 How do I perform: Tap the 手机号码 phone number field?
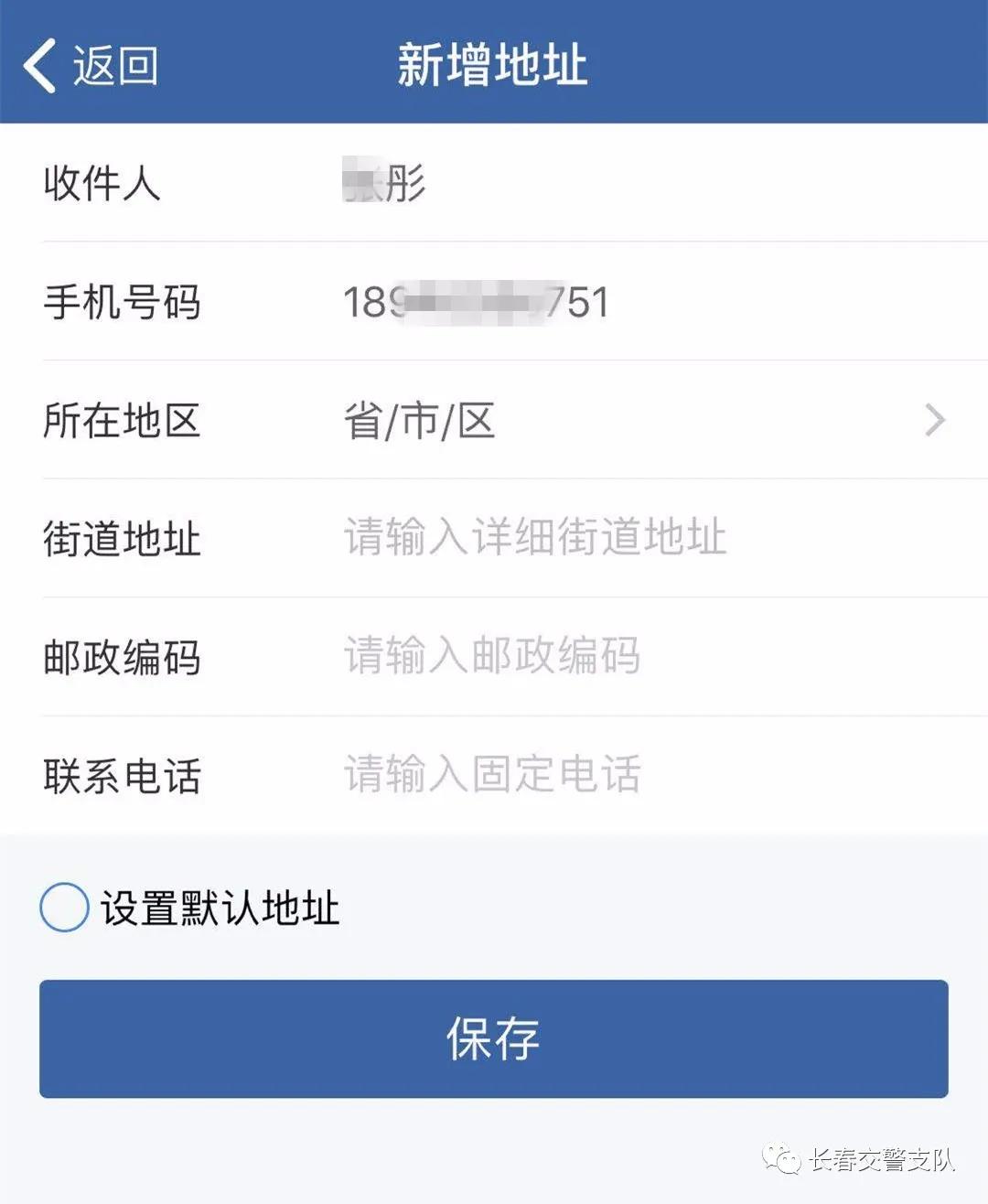(x=549, y=302)
